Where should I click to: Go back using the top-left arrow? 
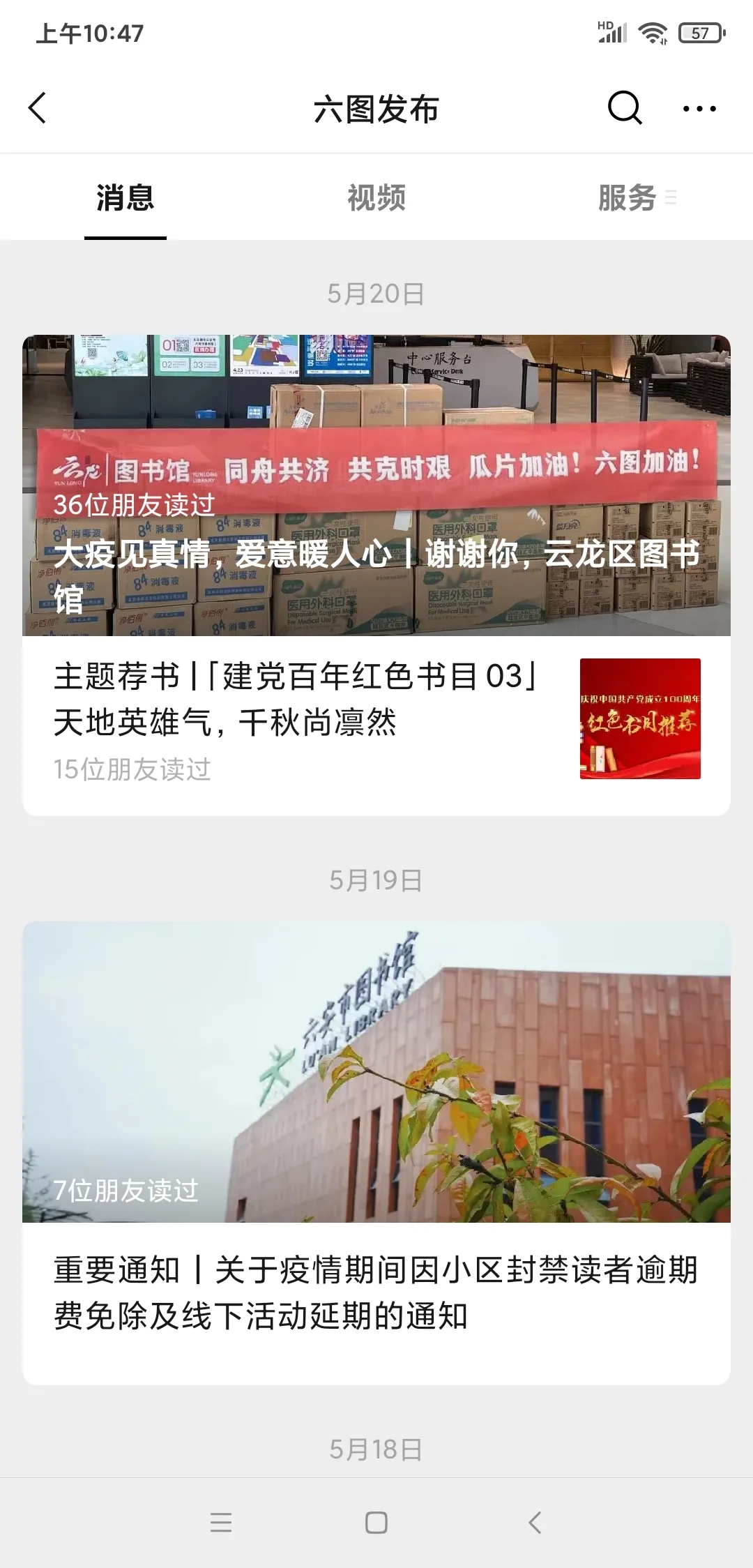[38, 108]
